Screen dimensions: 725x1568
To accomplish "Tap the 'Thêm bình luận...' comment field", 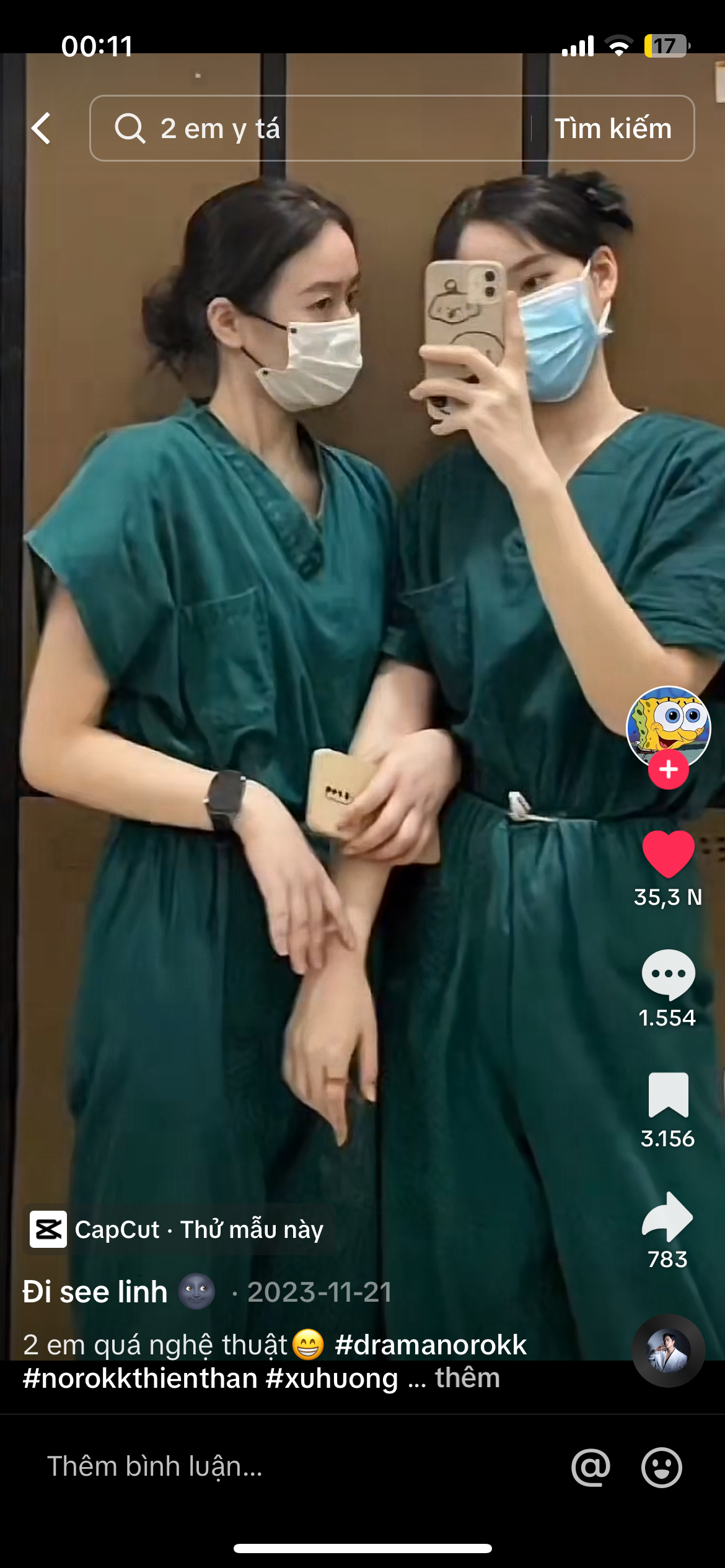I will tap(155, 1466).
